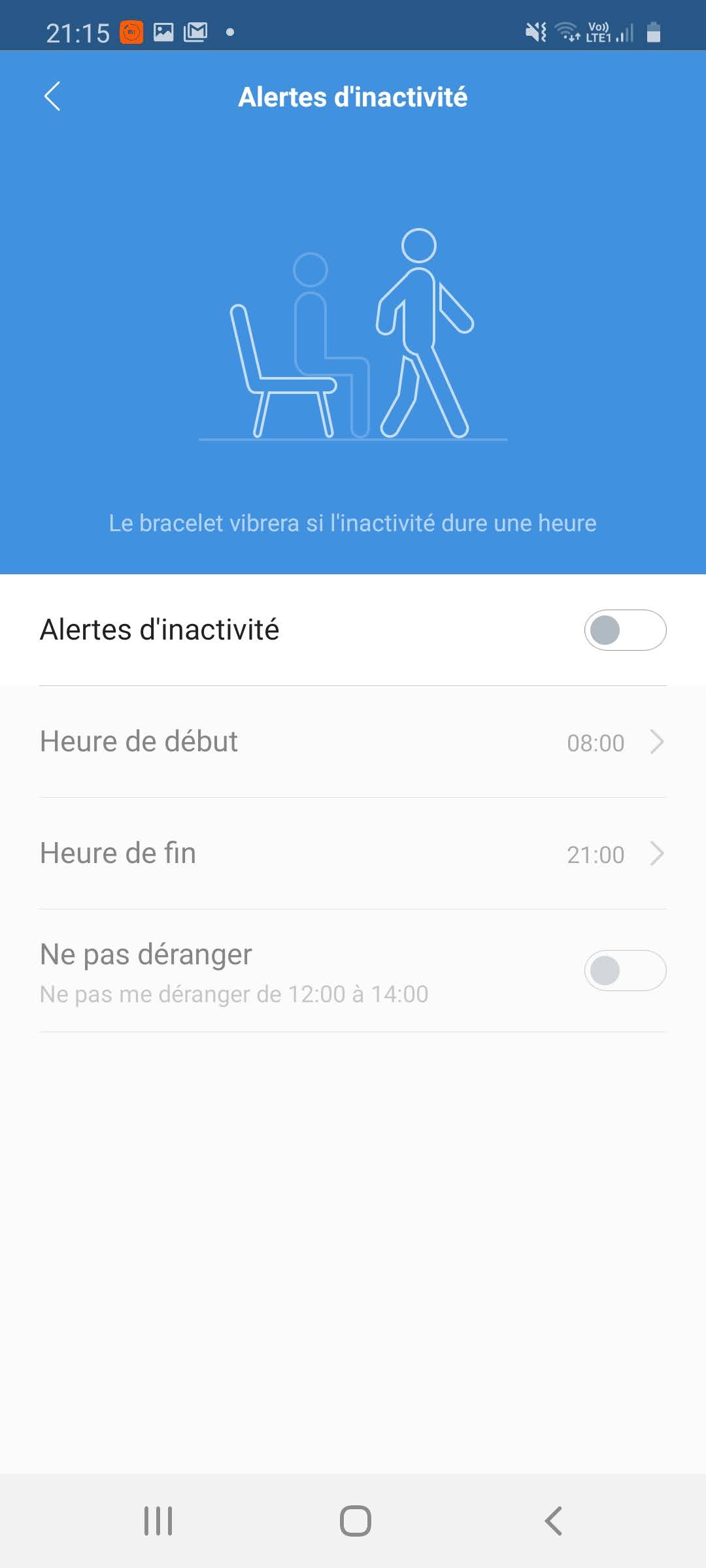706x1568 pixels.
Task: Go back from Alertes d'inactivité screen
Action: tap(52, 97)
